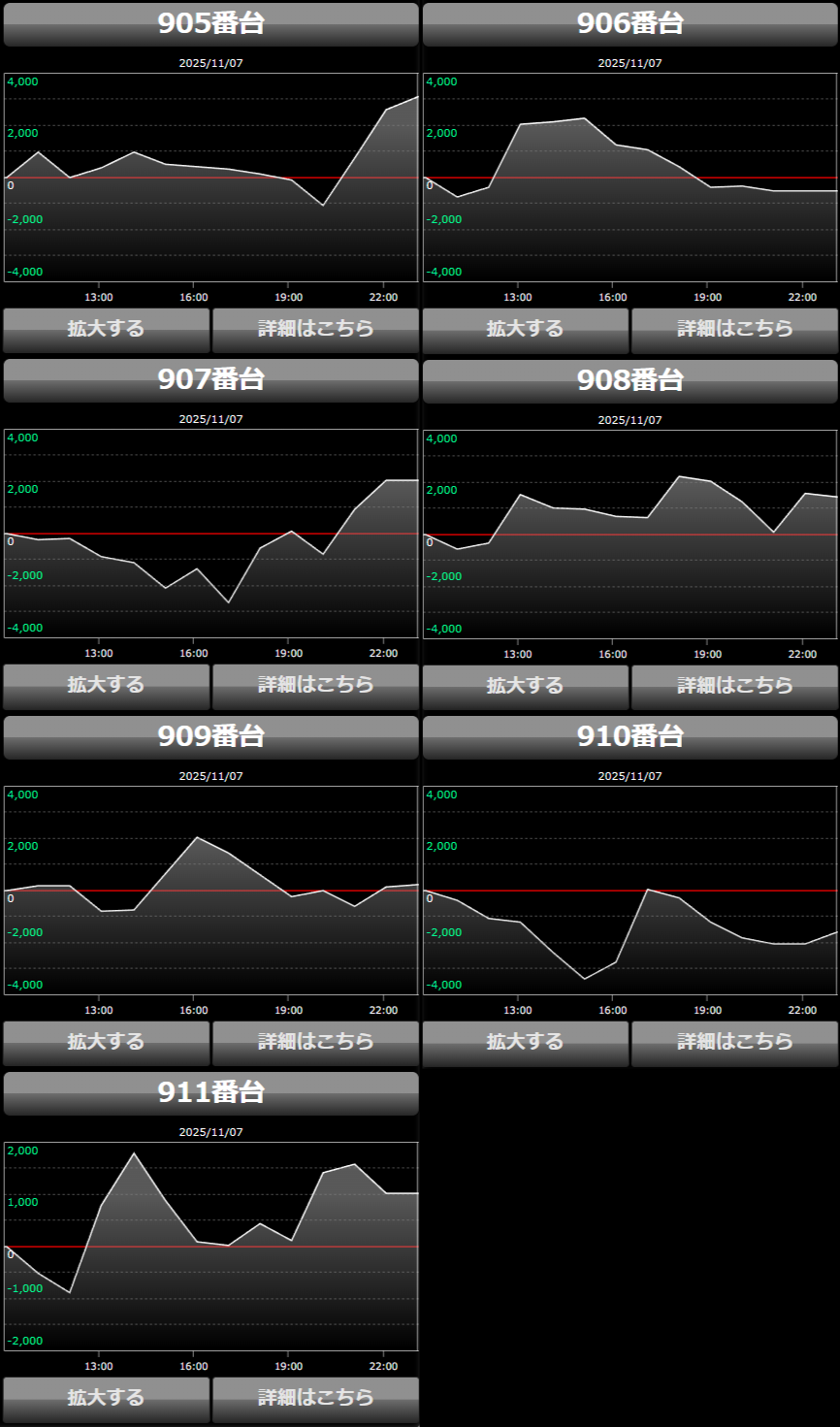840x1427 pixels.
Task: View details 詳細はこちら for 910番台
Action: [734, 1042]
